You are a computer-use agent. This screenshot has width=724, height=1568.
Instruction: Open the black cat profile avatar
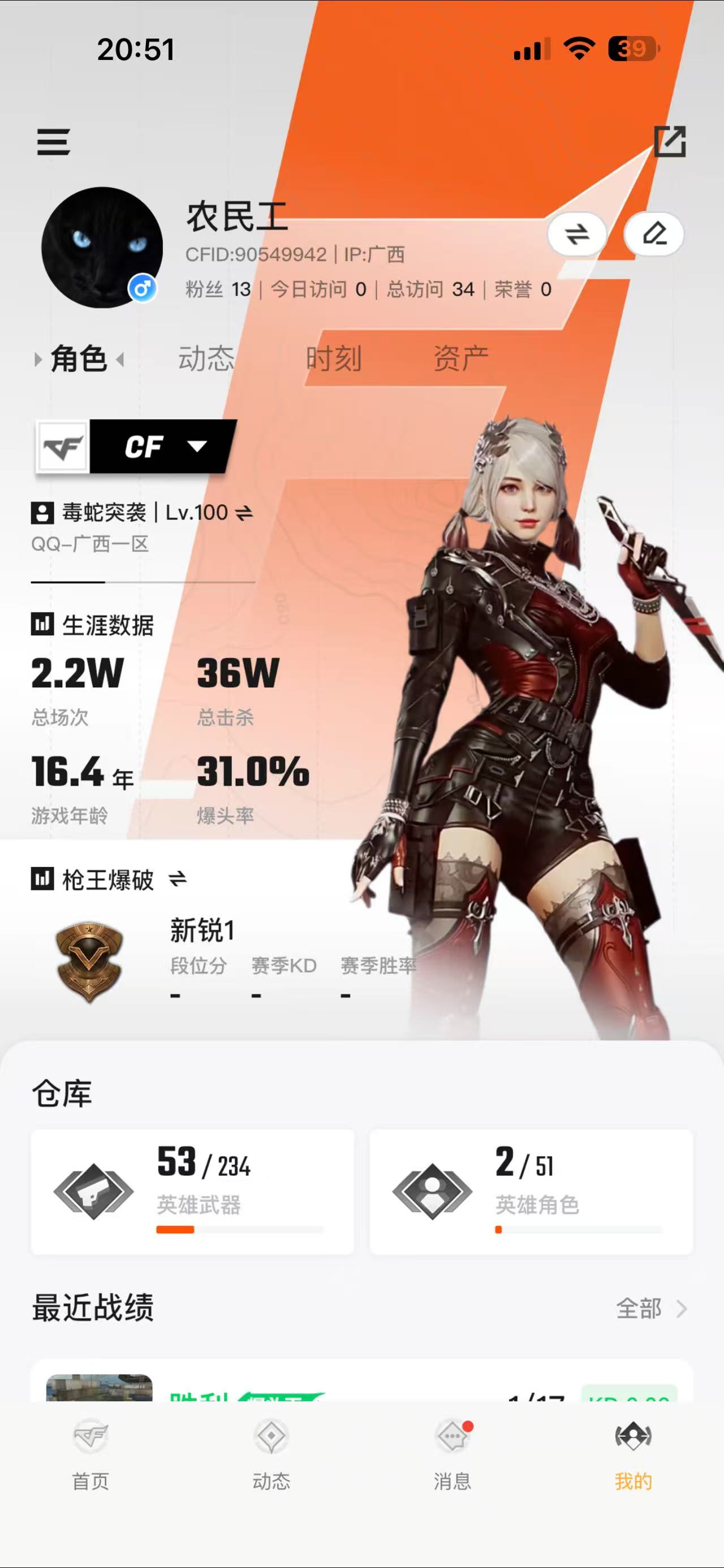[x=102, y=247]
